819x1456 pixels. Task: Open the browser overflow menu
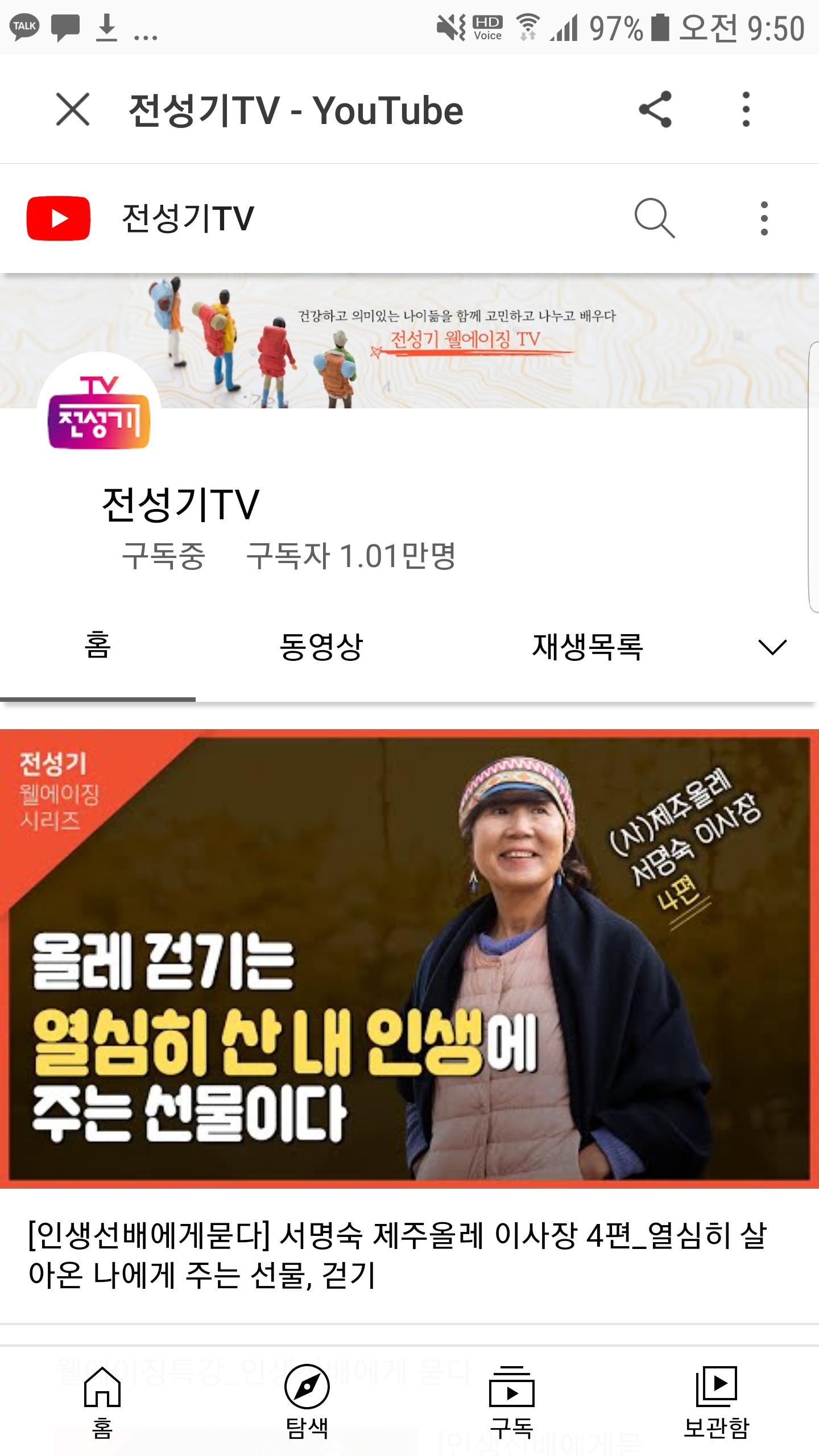point(746,109)
